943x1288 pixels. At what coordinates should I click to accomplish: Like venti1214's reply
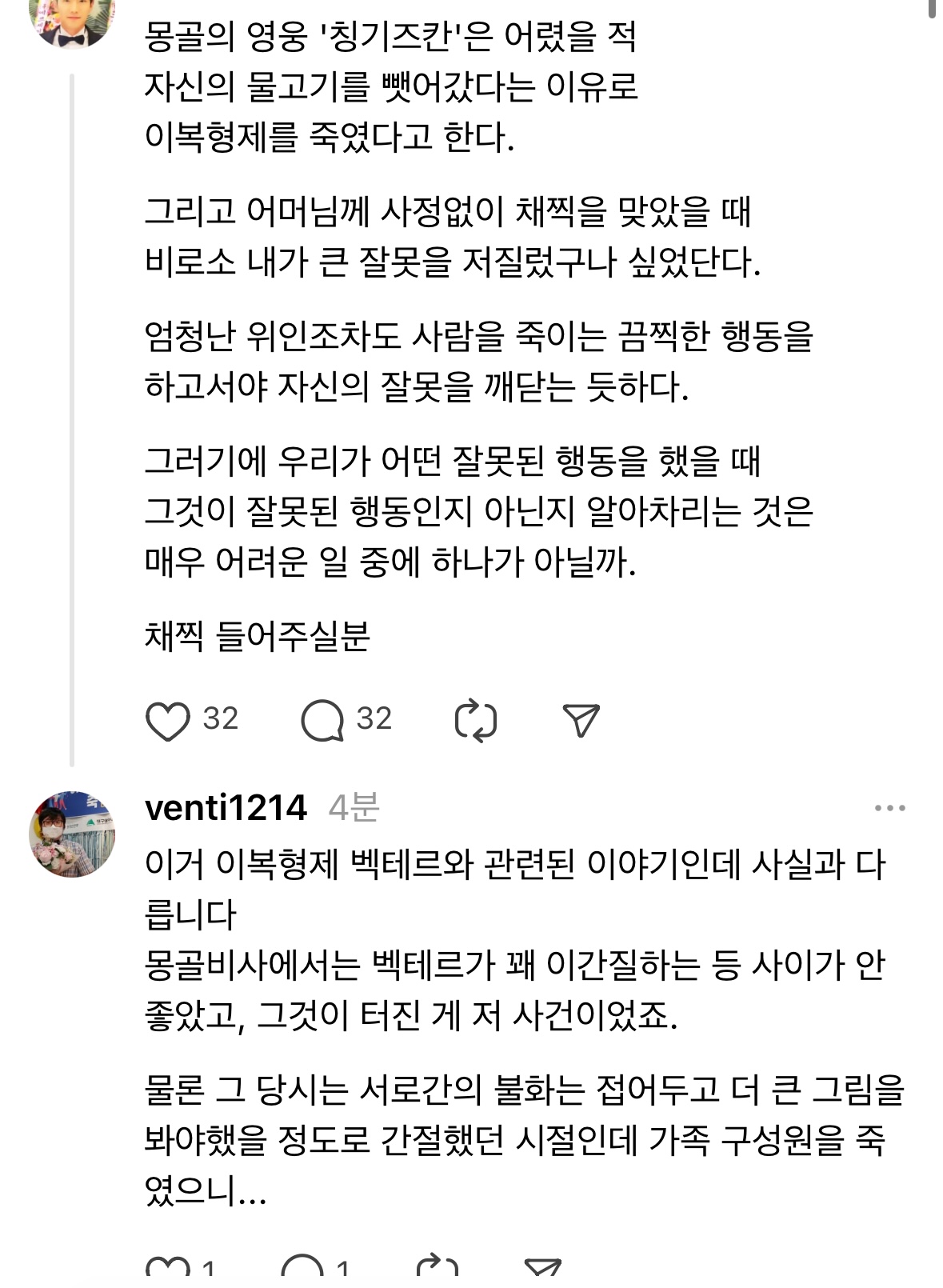coord(166,1270)
